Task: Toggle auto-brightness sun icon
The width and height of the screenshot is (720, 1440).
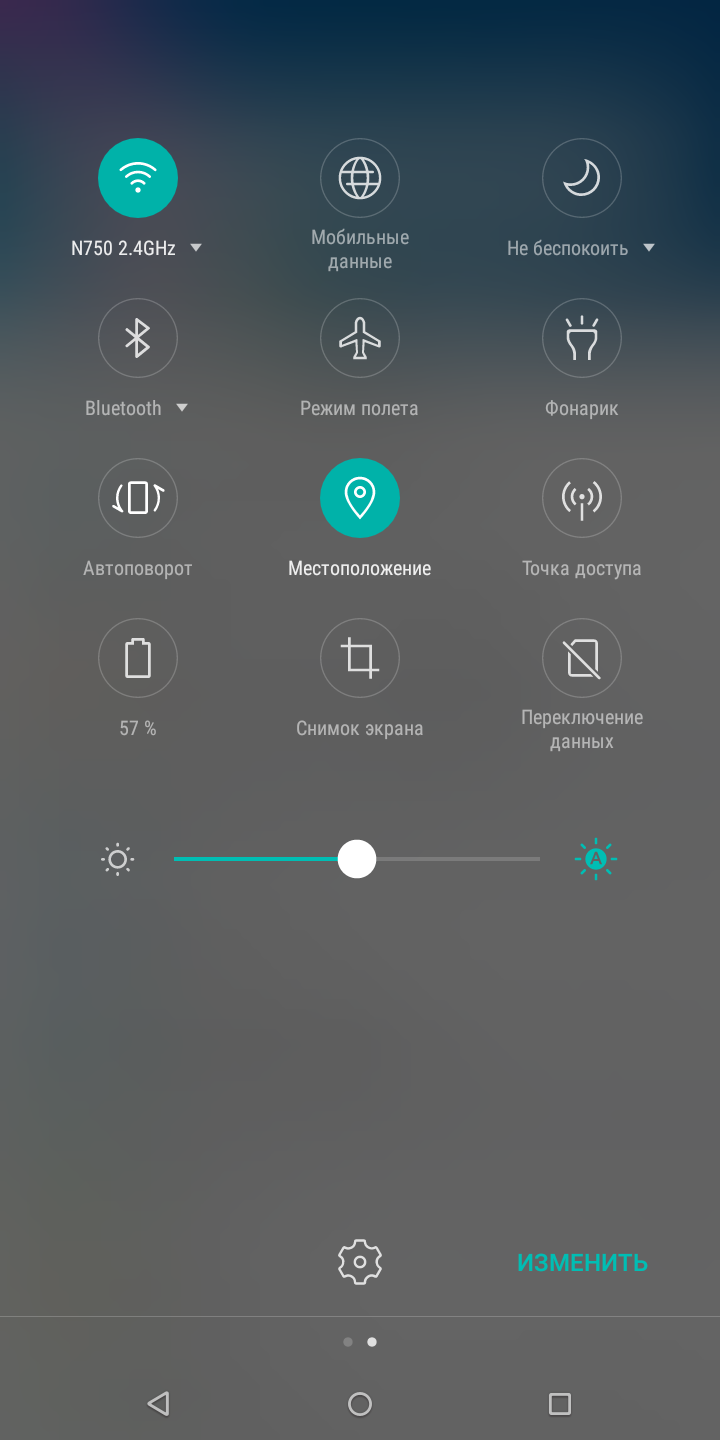Action: click(596, 859)
